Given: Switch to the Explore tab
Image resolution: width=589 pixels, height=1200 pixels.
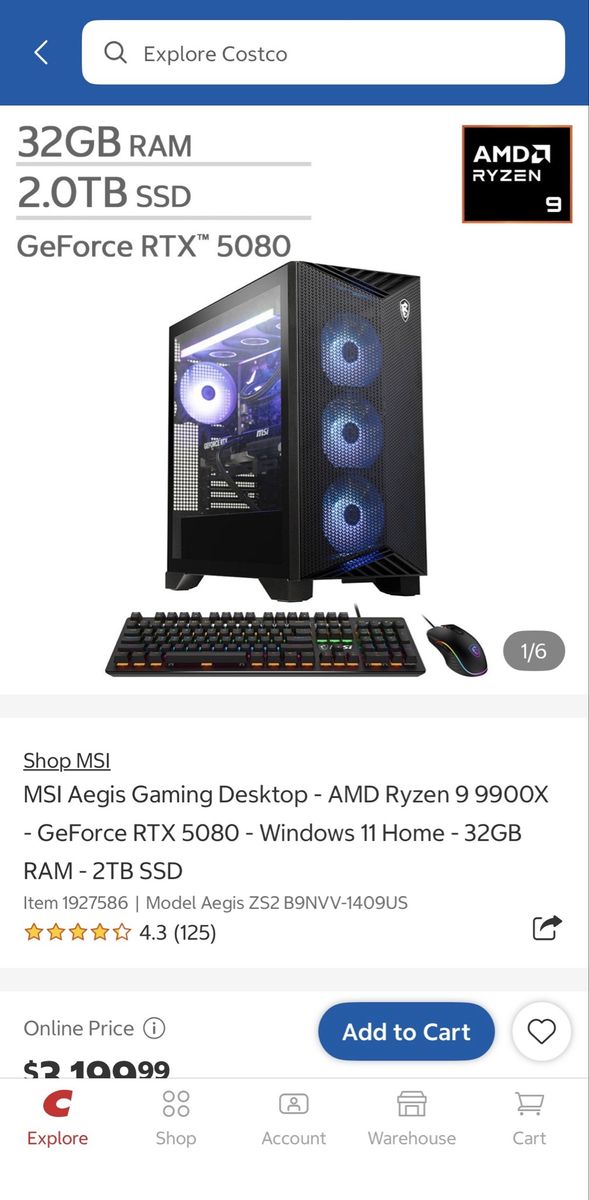Looking at the screenshot, I should pyautogui.click(x=57, y=1119).
